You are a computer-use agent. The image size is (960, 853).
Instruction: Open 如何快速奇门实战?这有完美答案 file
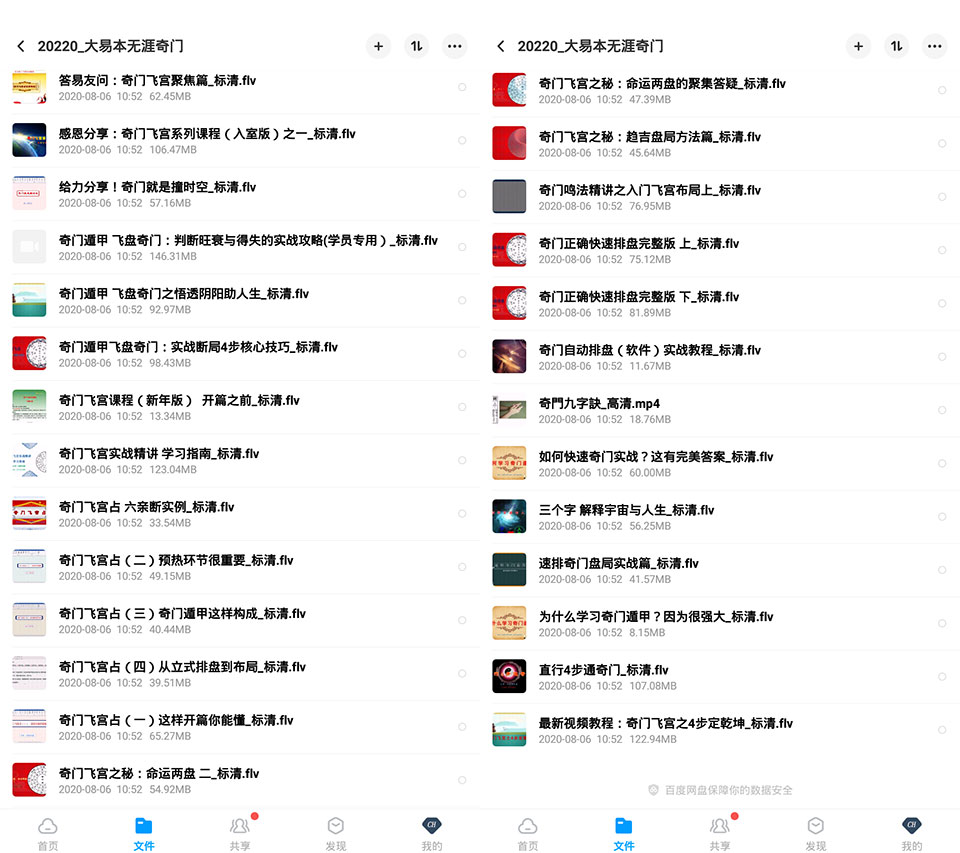click(725, 463)
